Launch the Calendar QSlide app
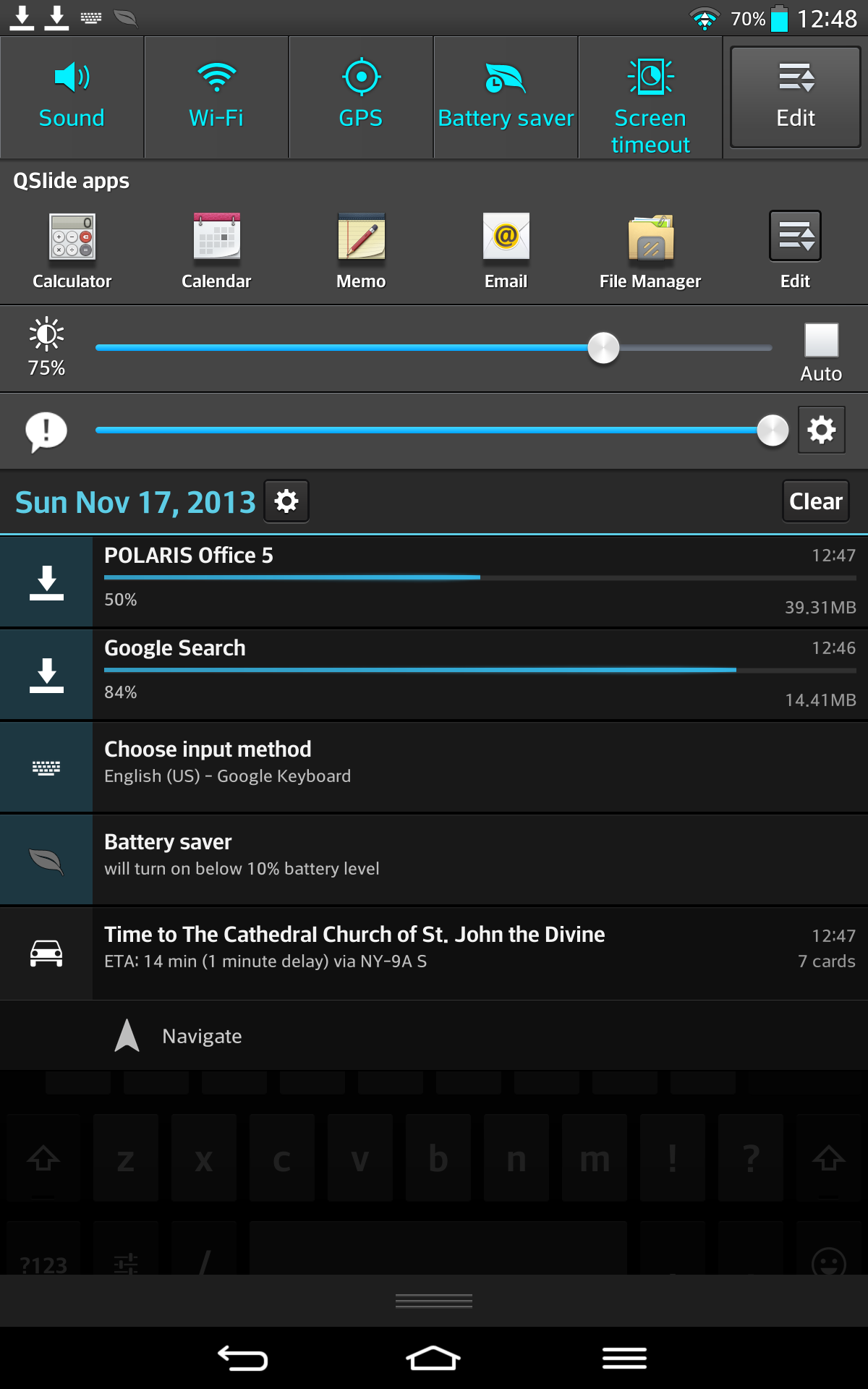The width and height of the screenshot is (868, 1389). point(216,250)
